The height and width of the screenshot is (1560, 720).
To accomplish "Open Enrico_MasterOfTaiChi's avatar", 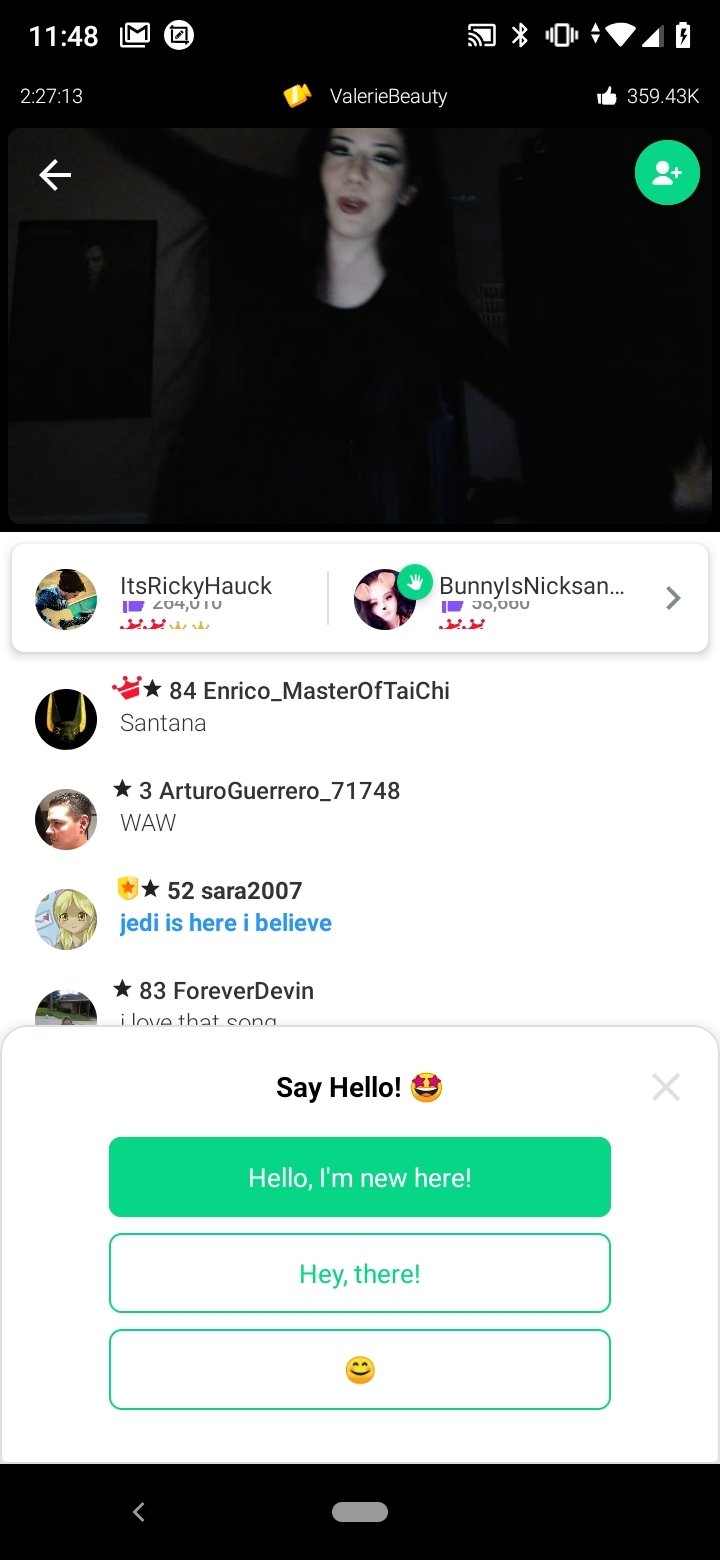I will [66, 719].
